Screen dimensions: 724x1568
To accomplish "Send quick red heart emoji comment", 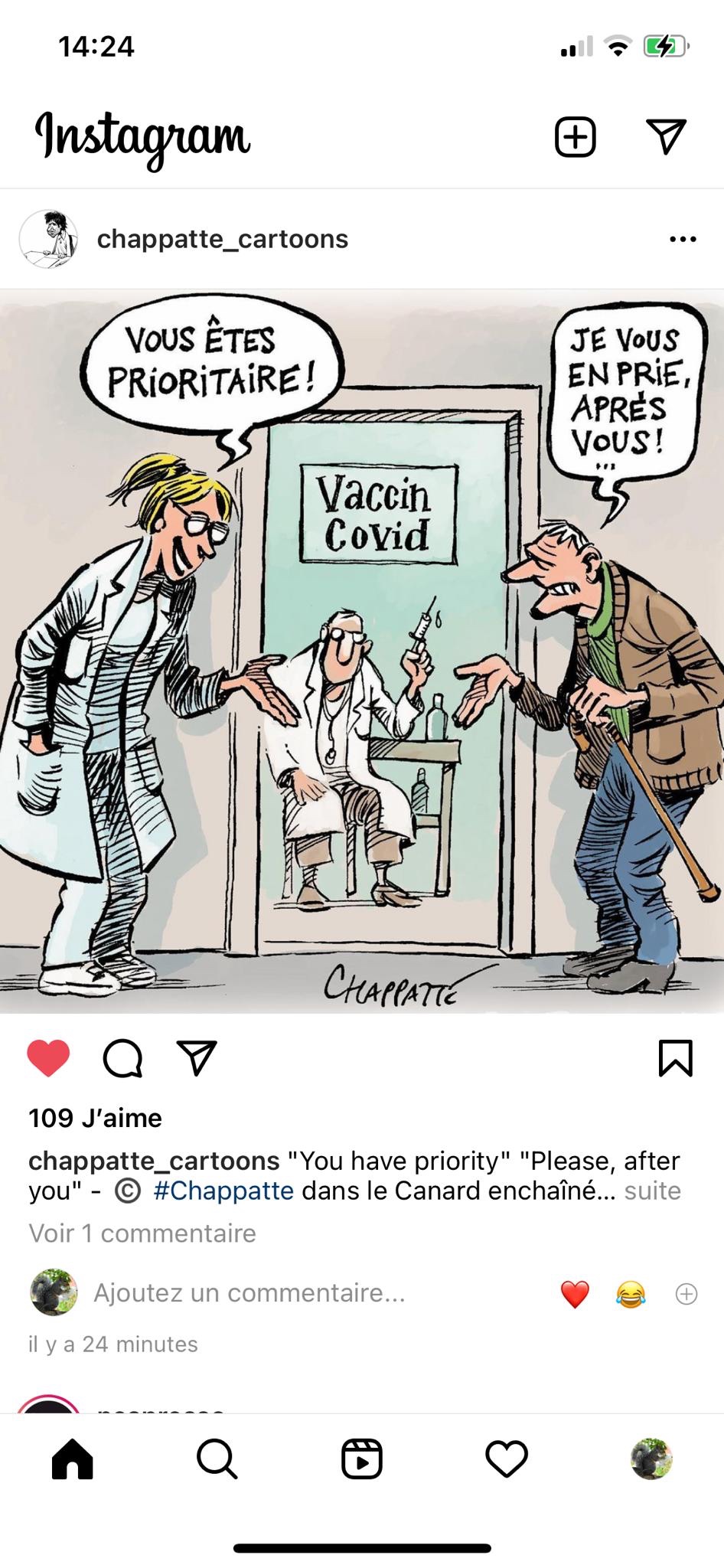I will [575, 1294].
